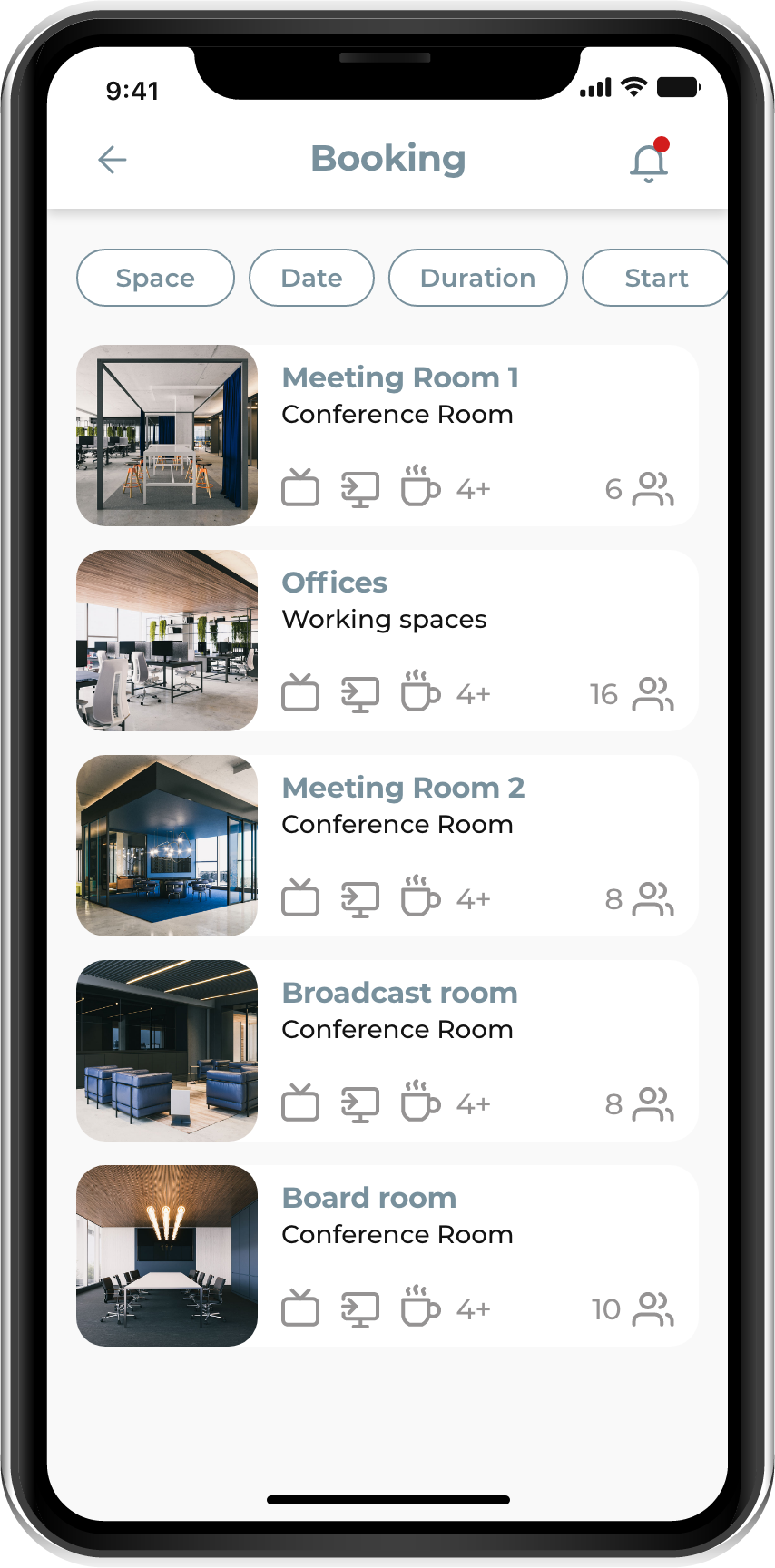Click the attendees icon showing 6 for Meeting Room 1

click(x=652, y=487)
